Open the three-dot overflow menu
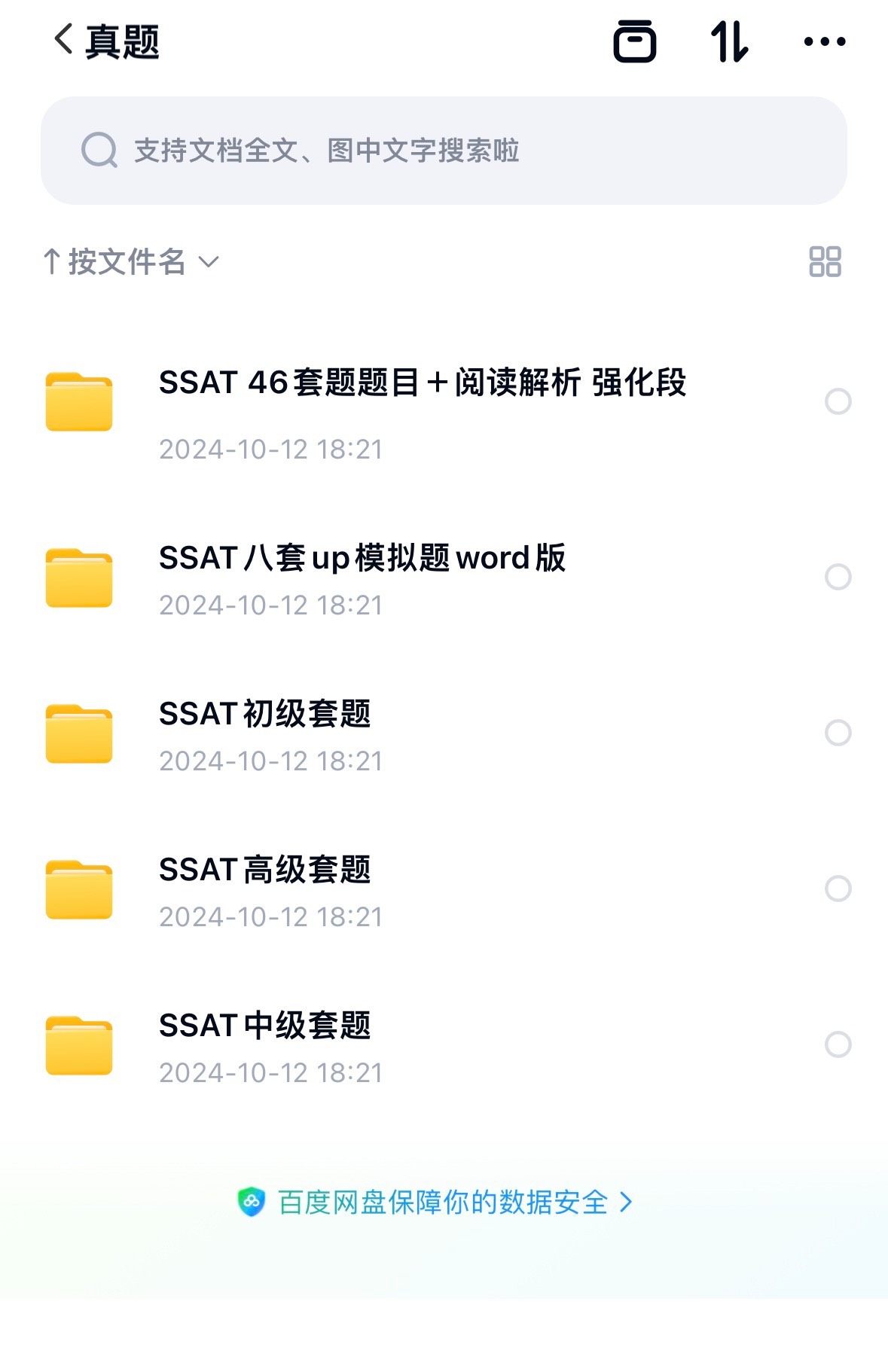 click(x=825, y=41)
